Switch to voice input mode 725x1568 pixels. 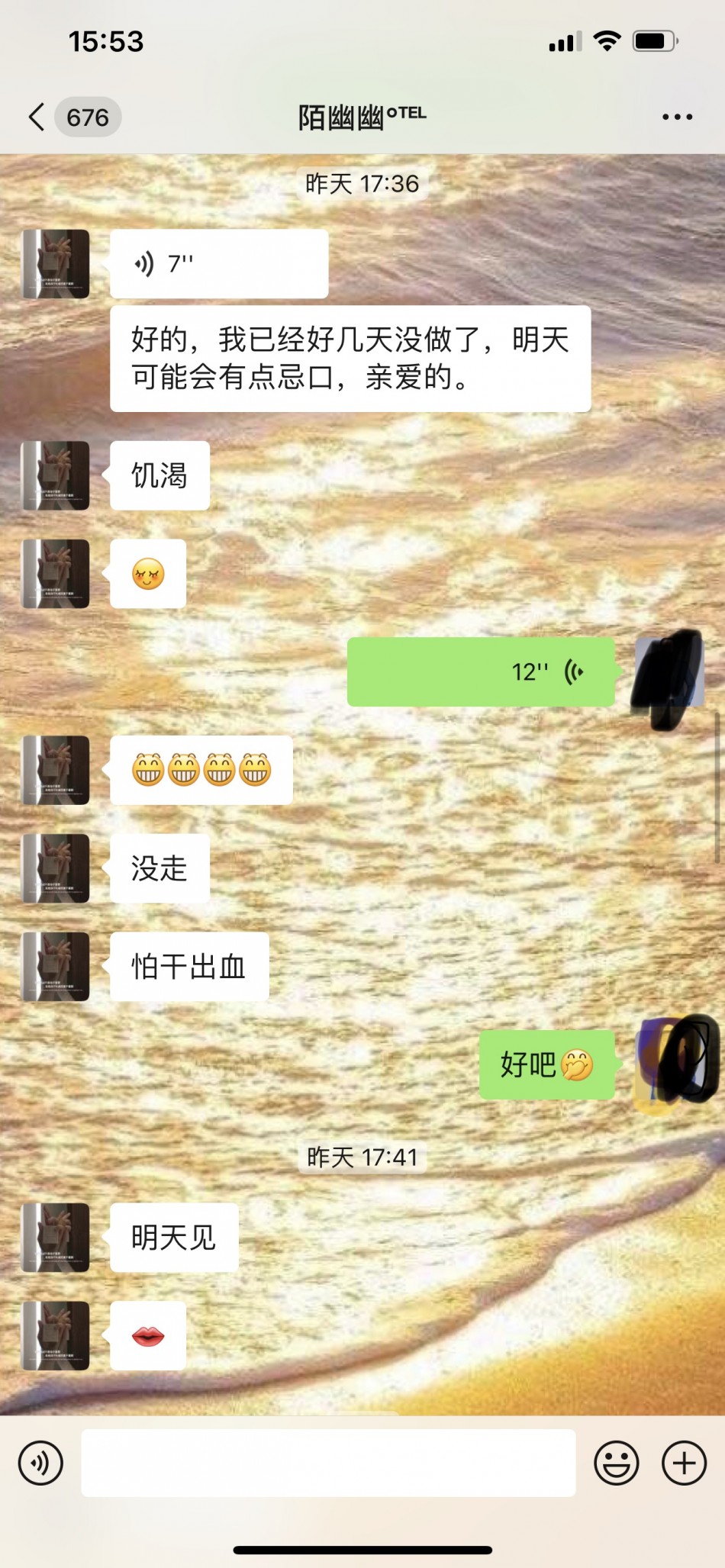[x=40, y=1463]
